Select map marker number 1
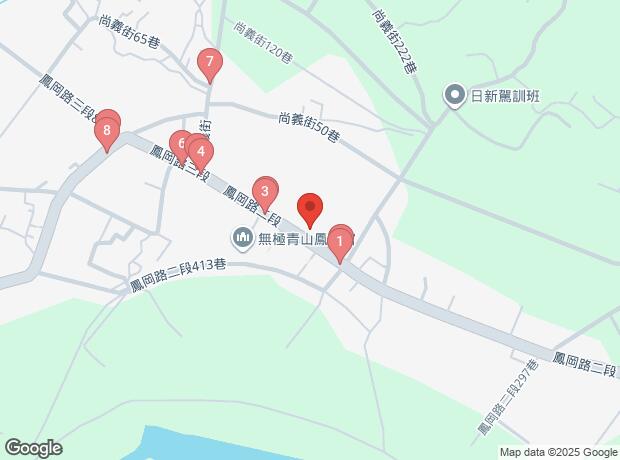 pos(340,240)
